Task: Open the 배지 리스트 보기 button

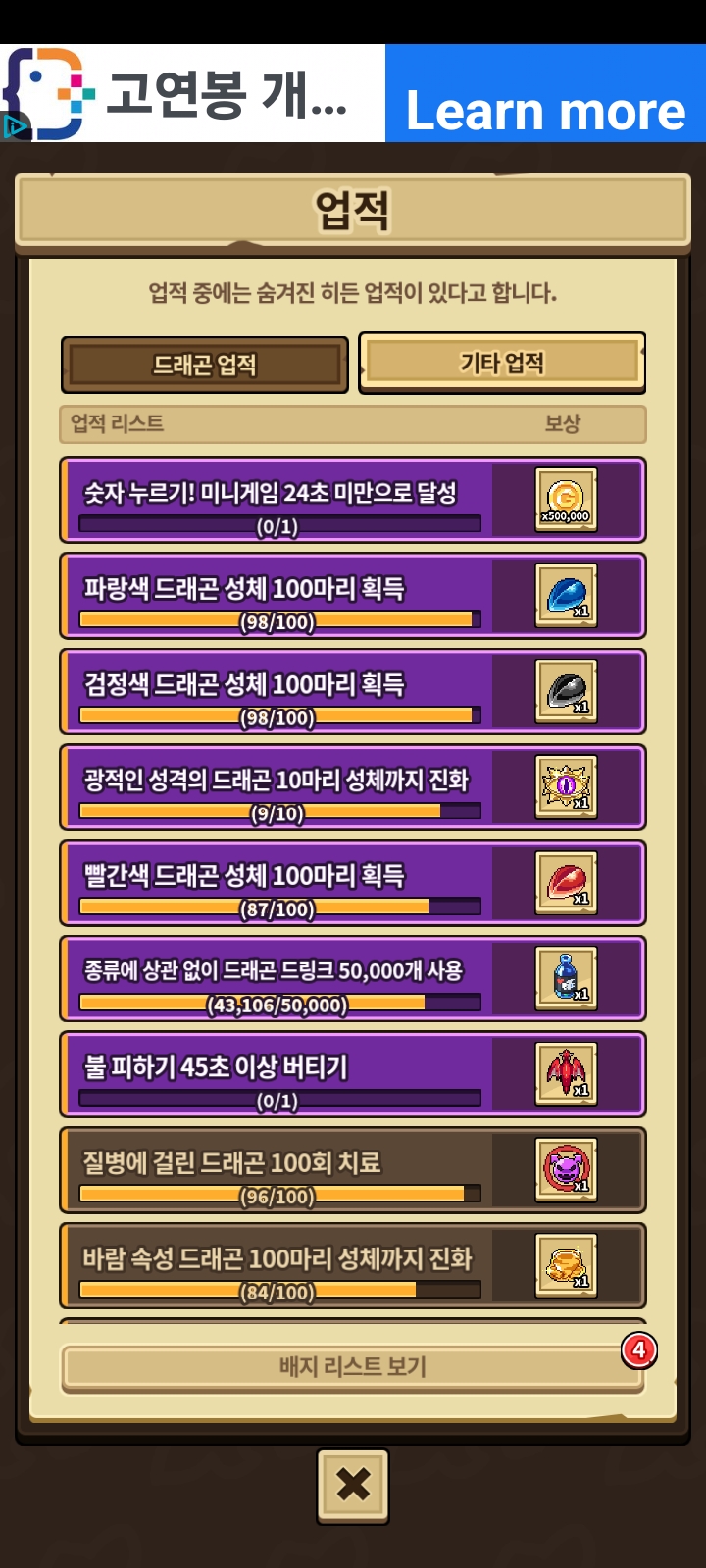Action: pos(352,1366)
